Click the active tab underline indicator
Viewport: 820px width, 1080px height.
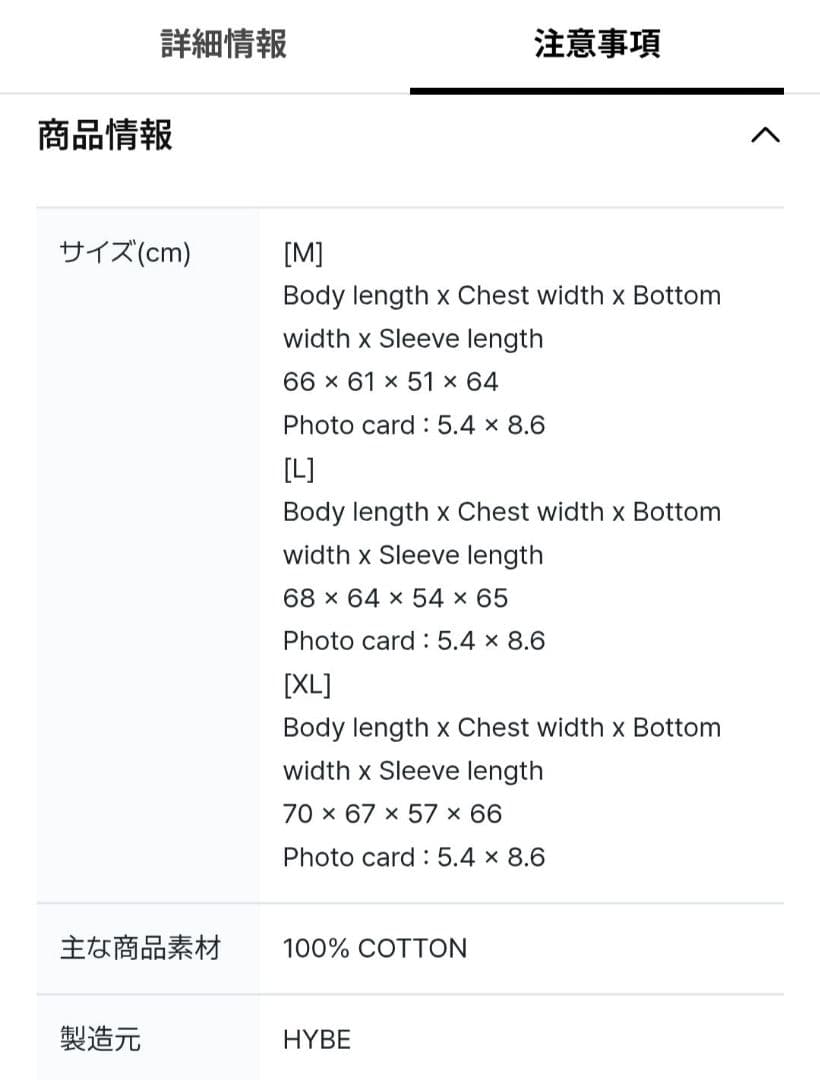[x=600, y=88]
